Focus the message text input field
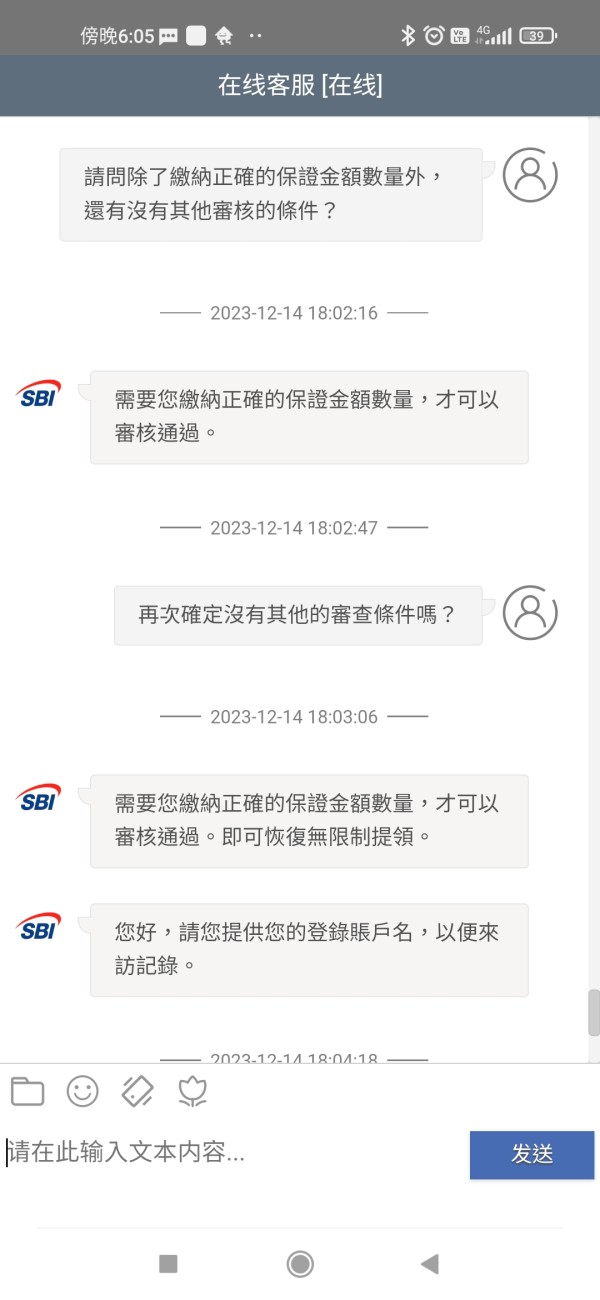The width and height of the screenshot is (600, 1300). [x=235, y=1153]
